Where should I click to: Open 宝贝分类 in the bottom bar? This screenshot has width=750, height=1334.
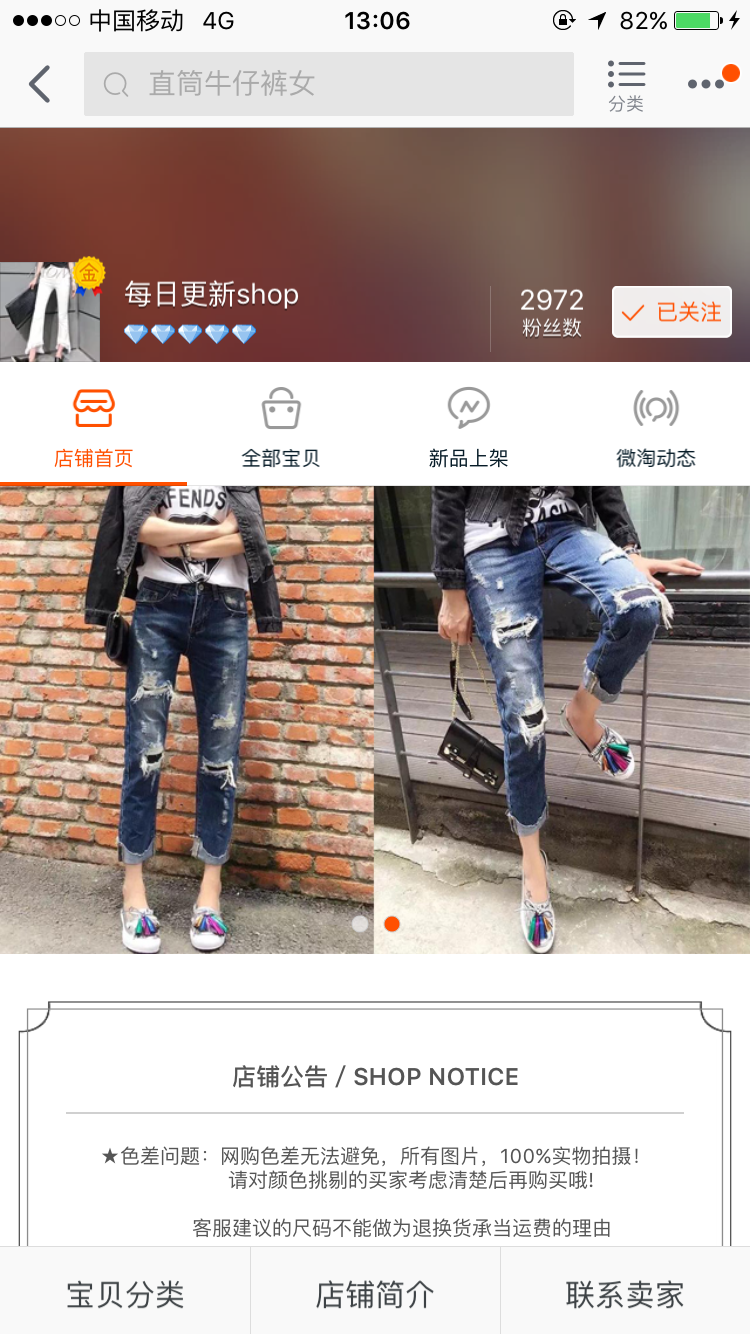125,1294
